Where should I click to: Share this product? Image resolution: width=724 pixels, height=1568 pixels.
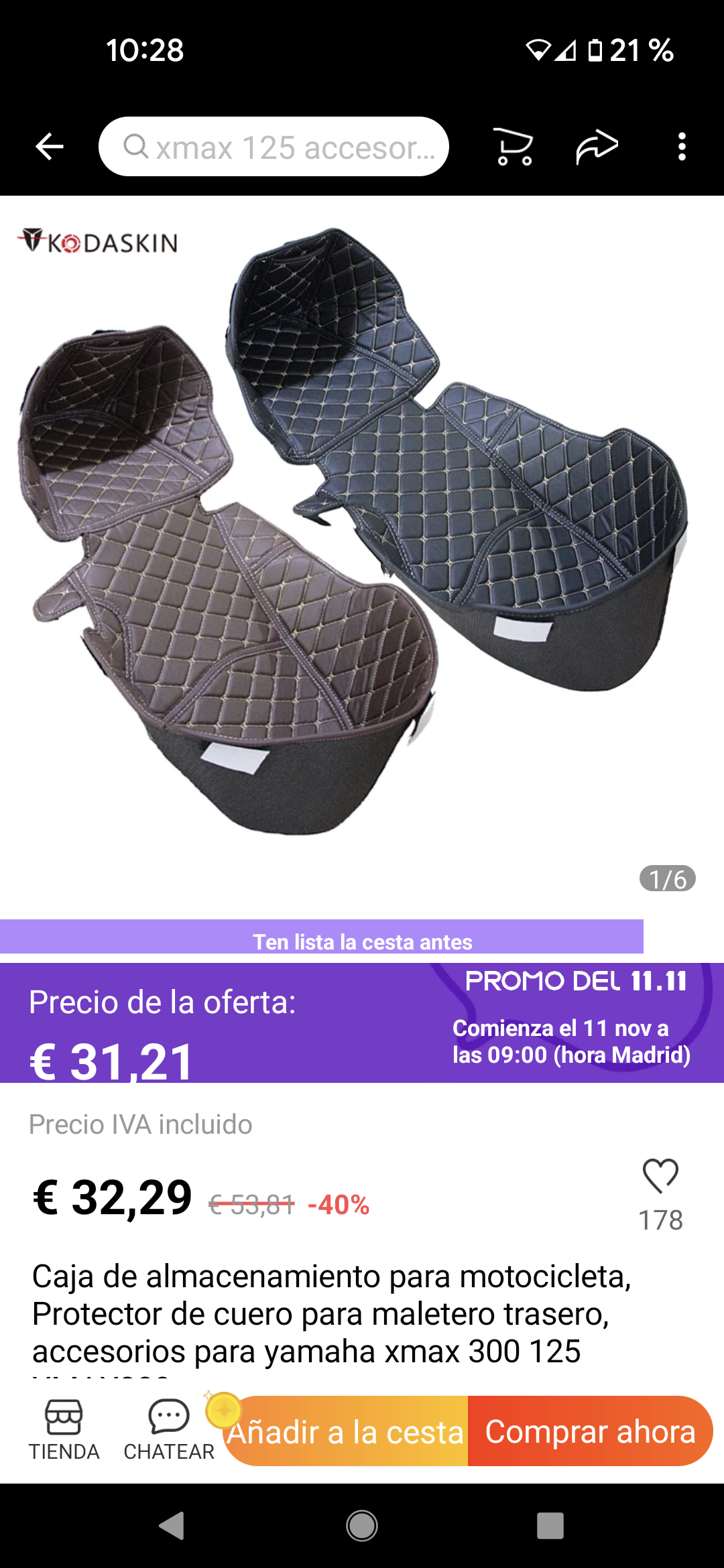597,147
